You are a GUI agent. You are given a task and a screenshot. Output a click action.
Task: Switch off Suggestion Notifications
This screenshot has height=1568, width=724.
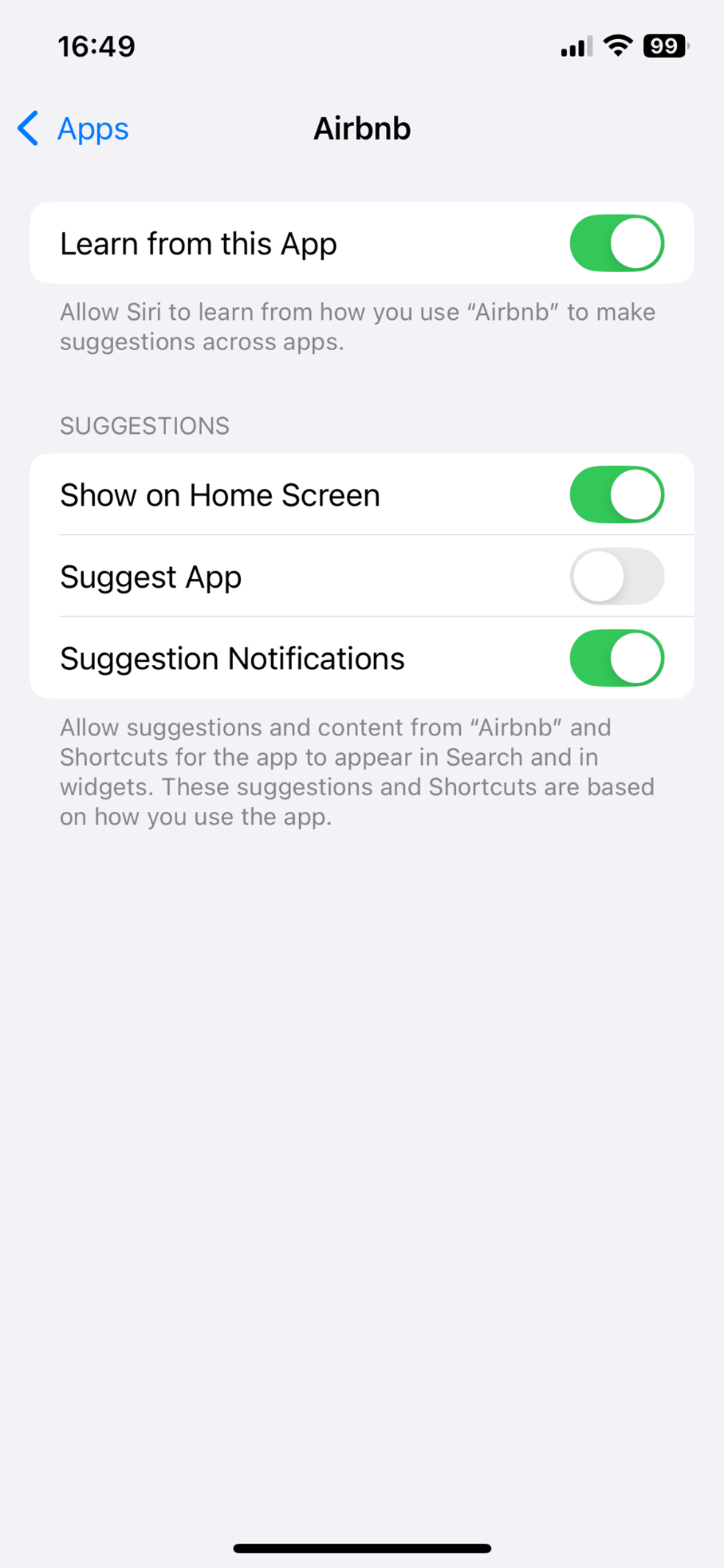click(x=616, y=658)
